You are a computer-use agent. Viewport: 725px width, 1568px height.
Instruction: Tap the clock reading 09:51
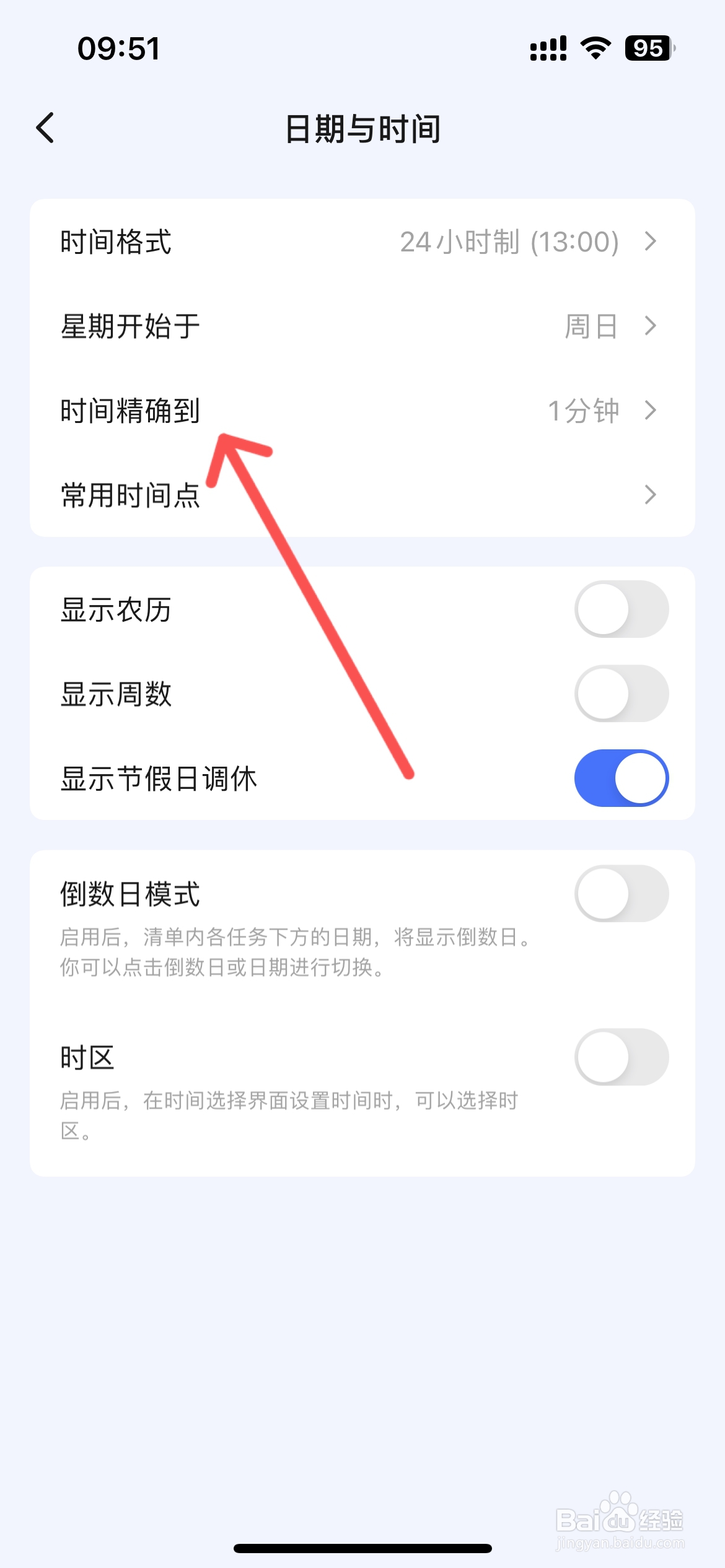(120, 50)
